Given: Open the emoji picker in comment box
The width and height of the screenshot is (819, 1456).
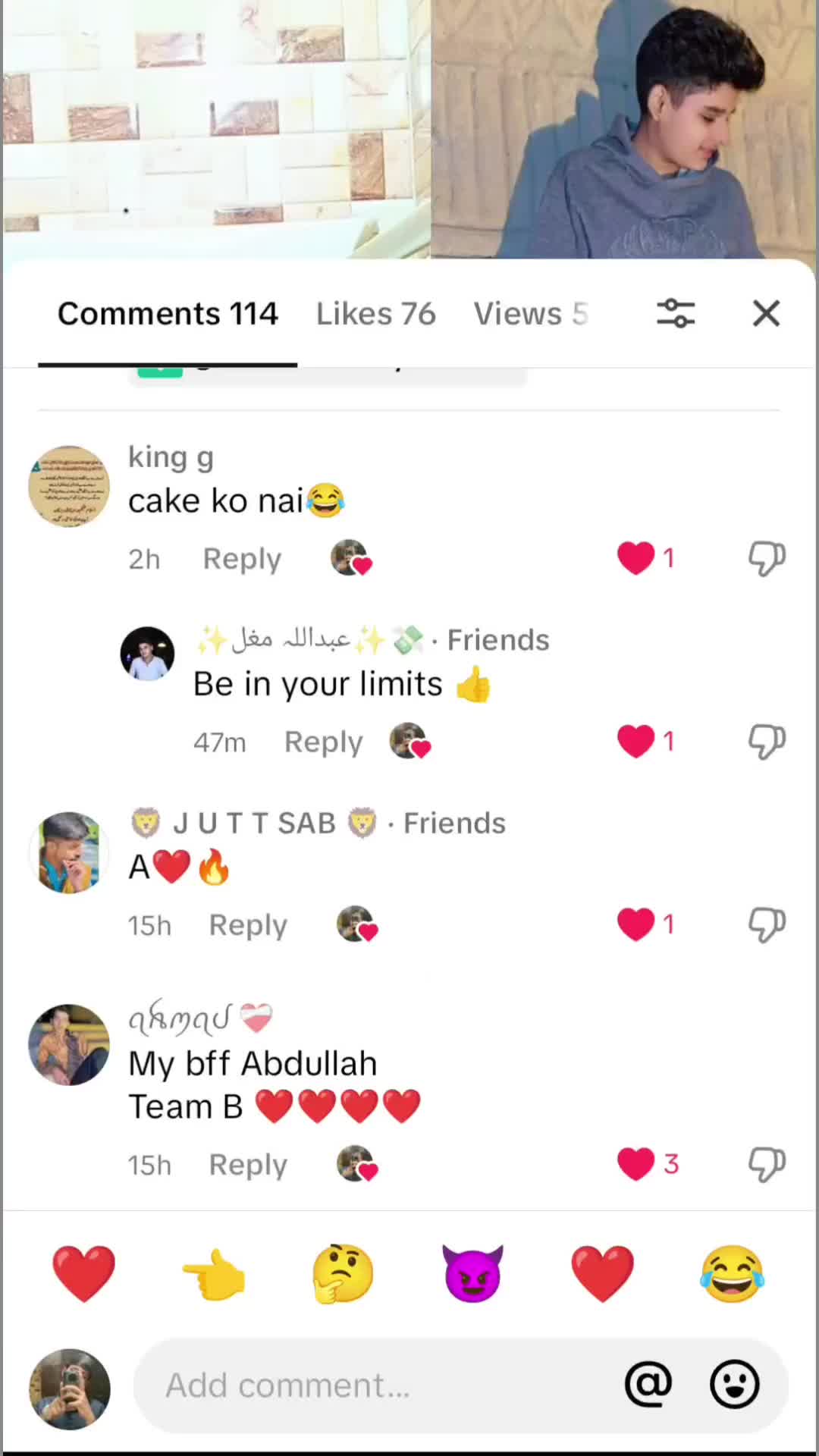Looking at the screenshot, I should (x=734, y=1385).
